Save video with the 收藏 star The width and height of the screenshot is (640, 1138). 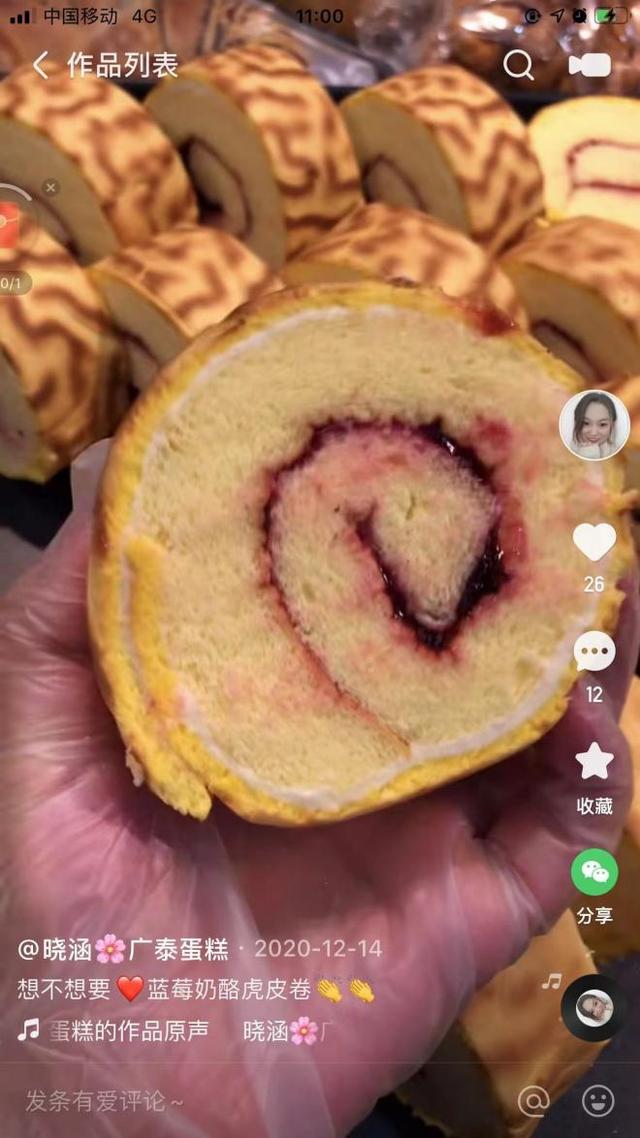coord(594,762)
